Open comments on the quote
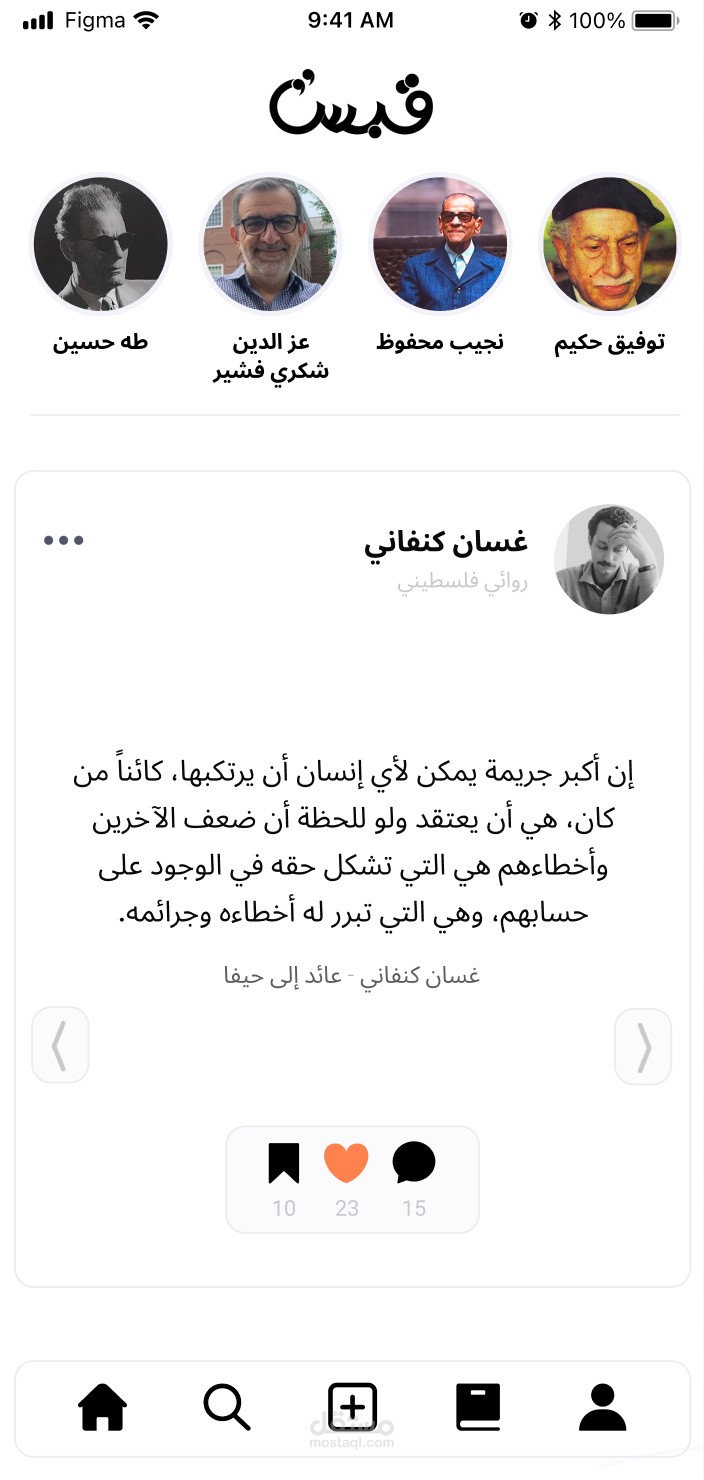 pos(414,1164)
